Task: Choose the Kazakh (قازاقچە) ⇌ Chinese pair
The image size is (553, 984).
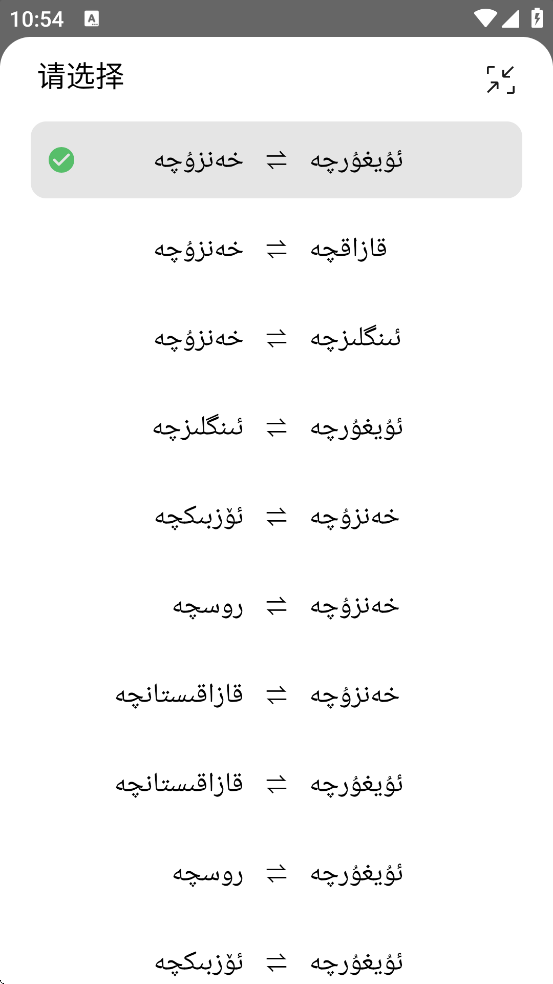Action: (276, 249)
